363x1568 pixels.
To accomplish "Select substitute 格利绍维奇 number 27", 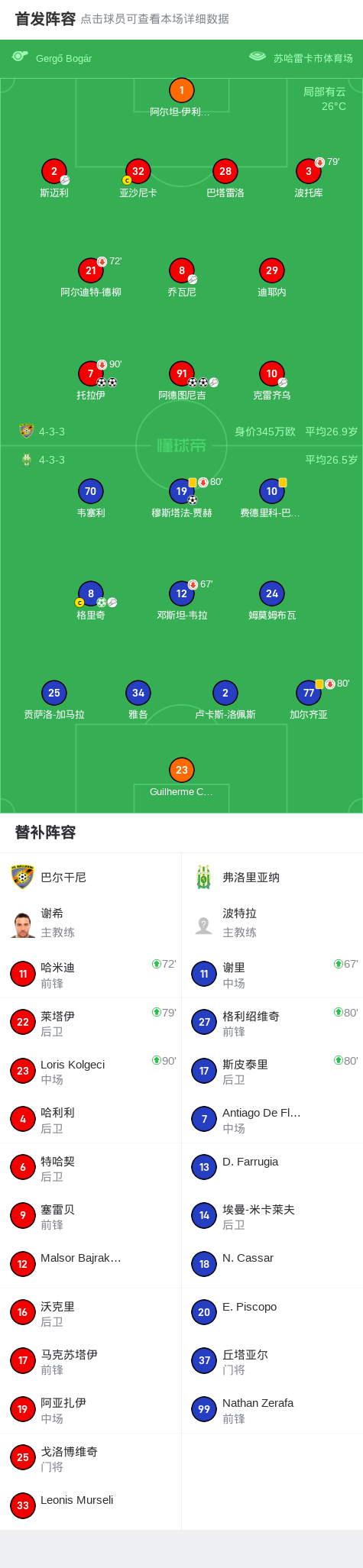I will (272, 1022).
